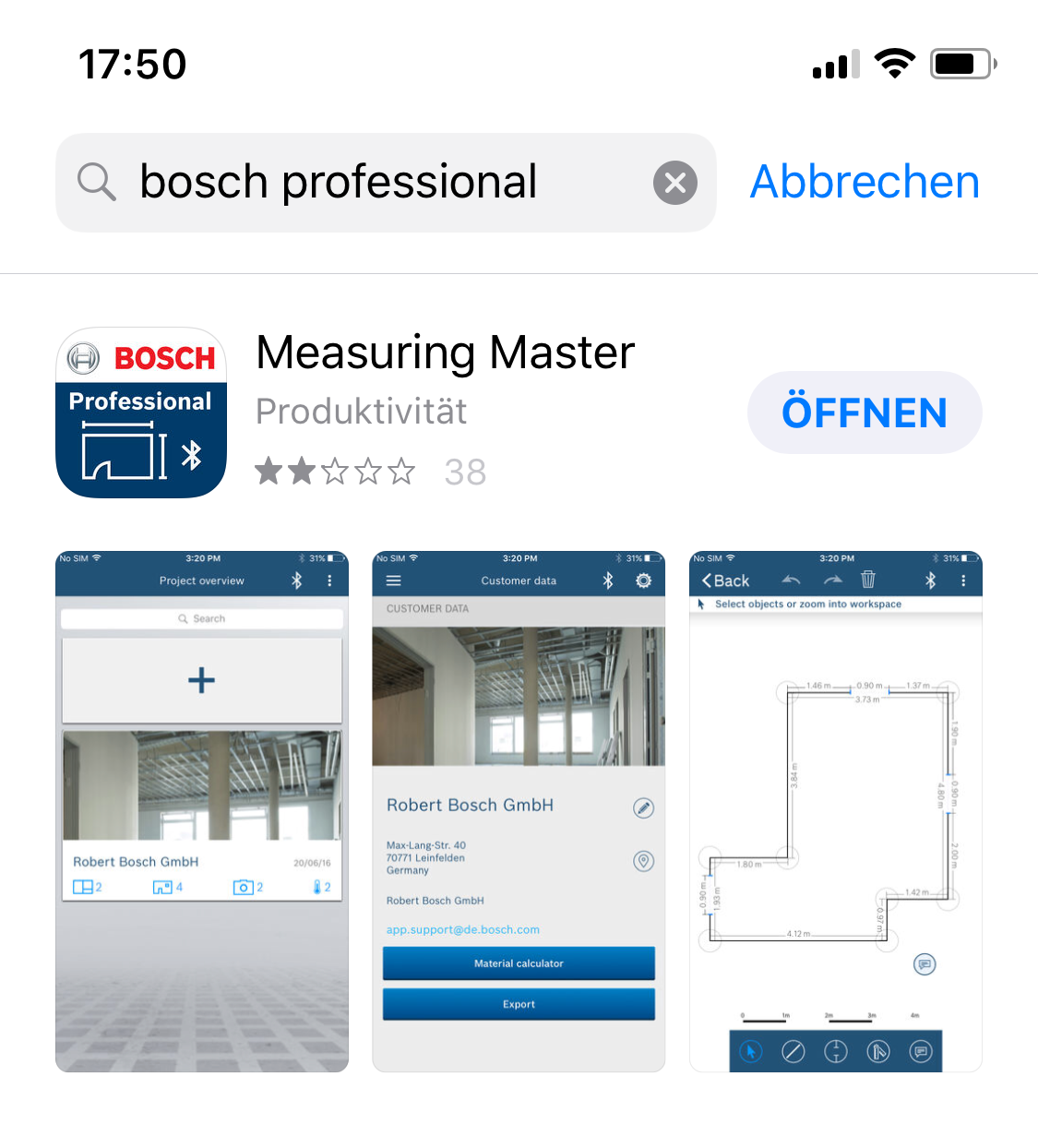
Task: Cancel search with Abbrechen
Action: click(x=865, y=182)
